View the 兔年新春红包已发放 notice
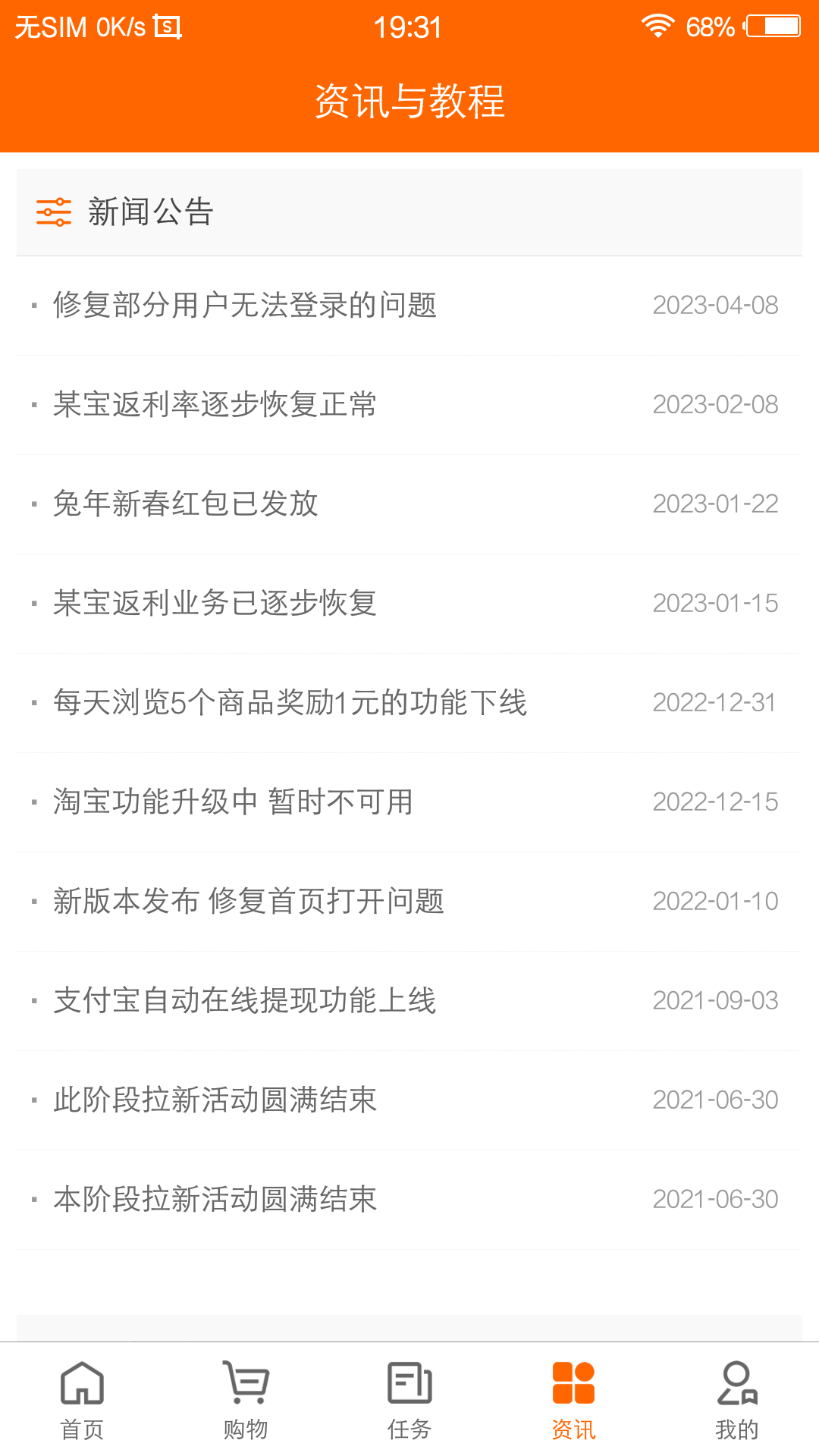 pos(186,504)
